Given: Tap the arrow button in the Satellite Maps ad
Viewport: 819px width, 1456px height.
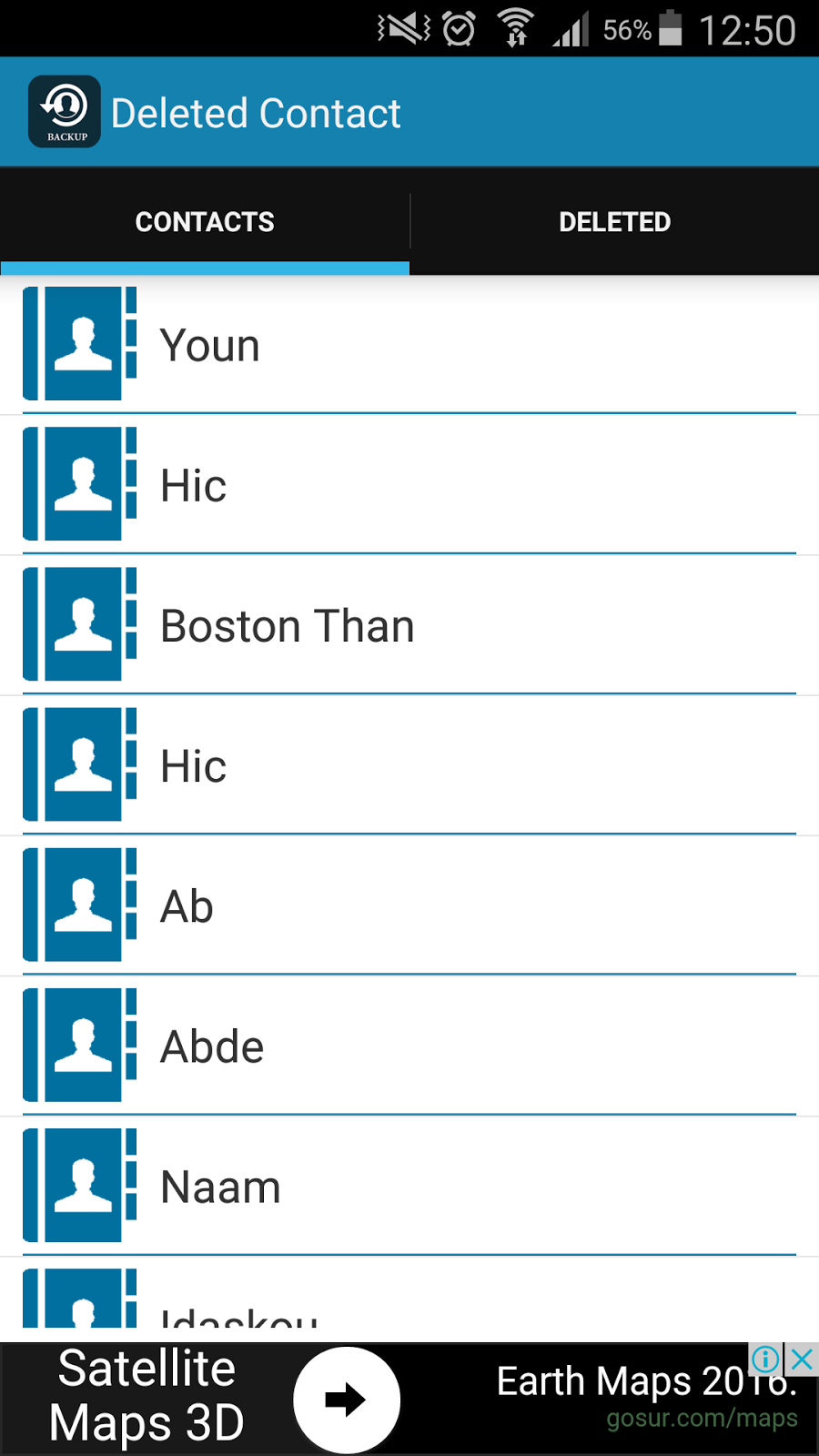Looking at the screenshot, I should tap(346, 1400).
